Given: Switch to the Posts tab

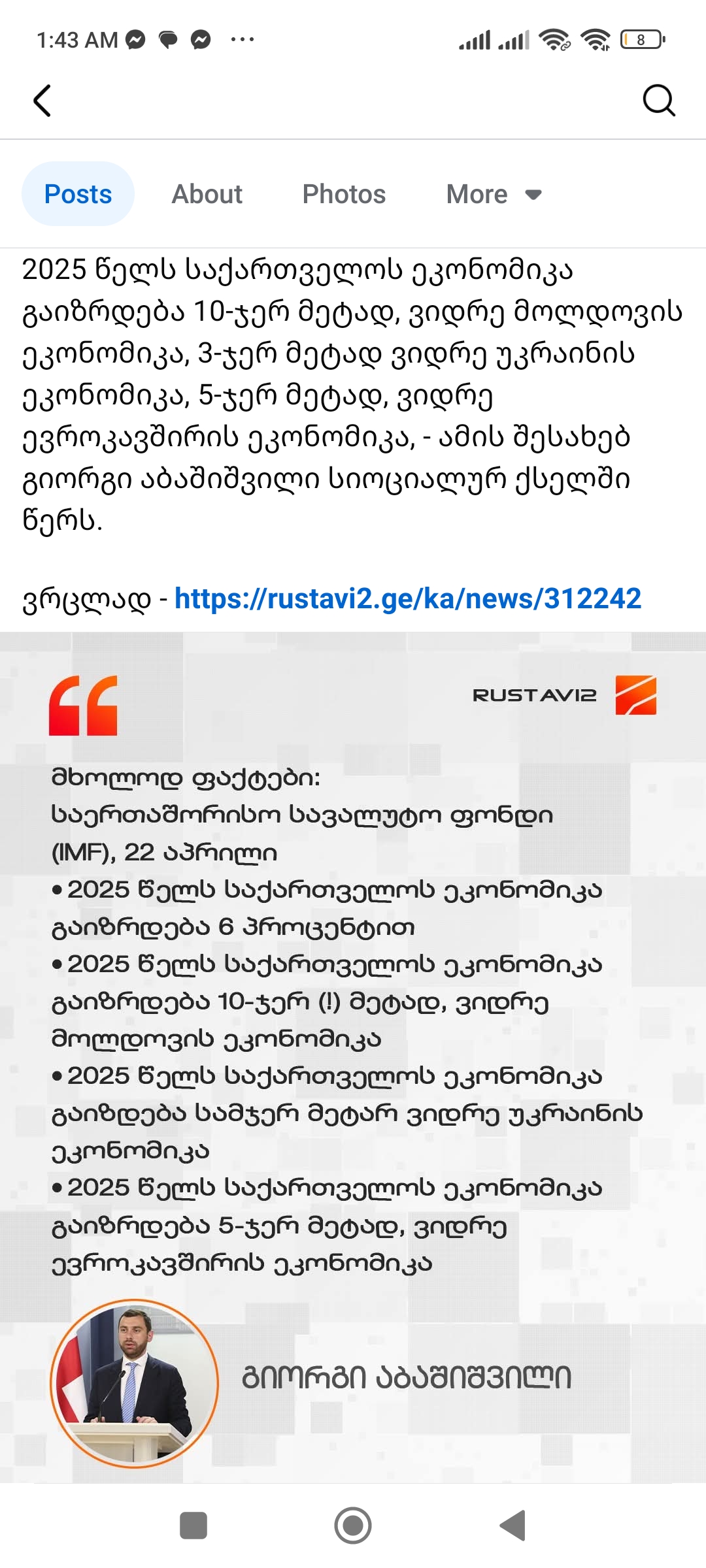Looking at the screenshot, I should [x=78, y=194].
